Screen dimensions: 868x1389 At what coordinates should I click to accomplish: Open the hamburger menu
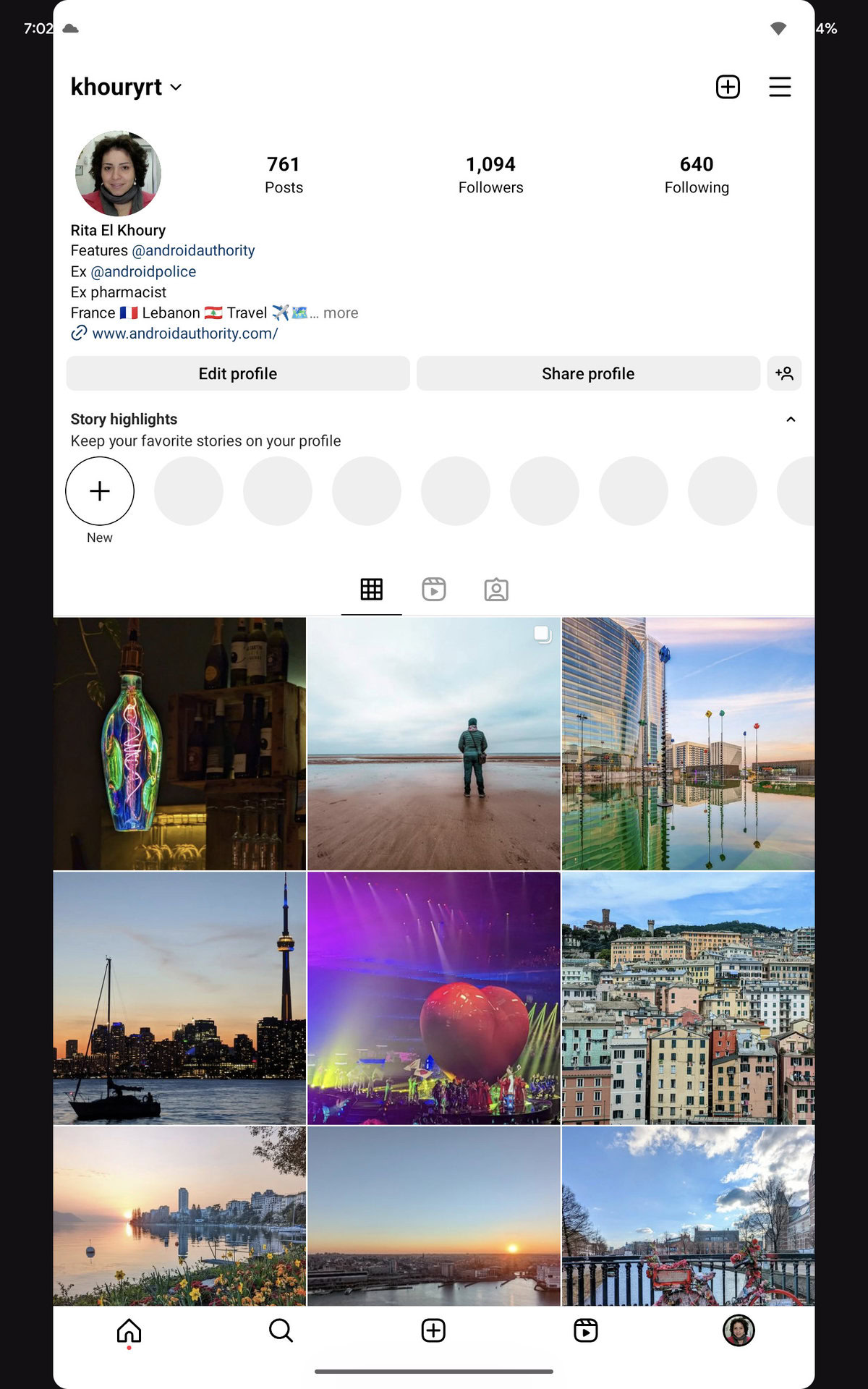point(780,87)
